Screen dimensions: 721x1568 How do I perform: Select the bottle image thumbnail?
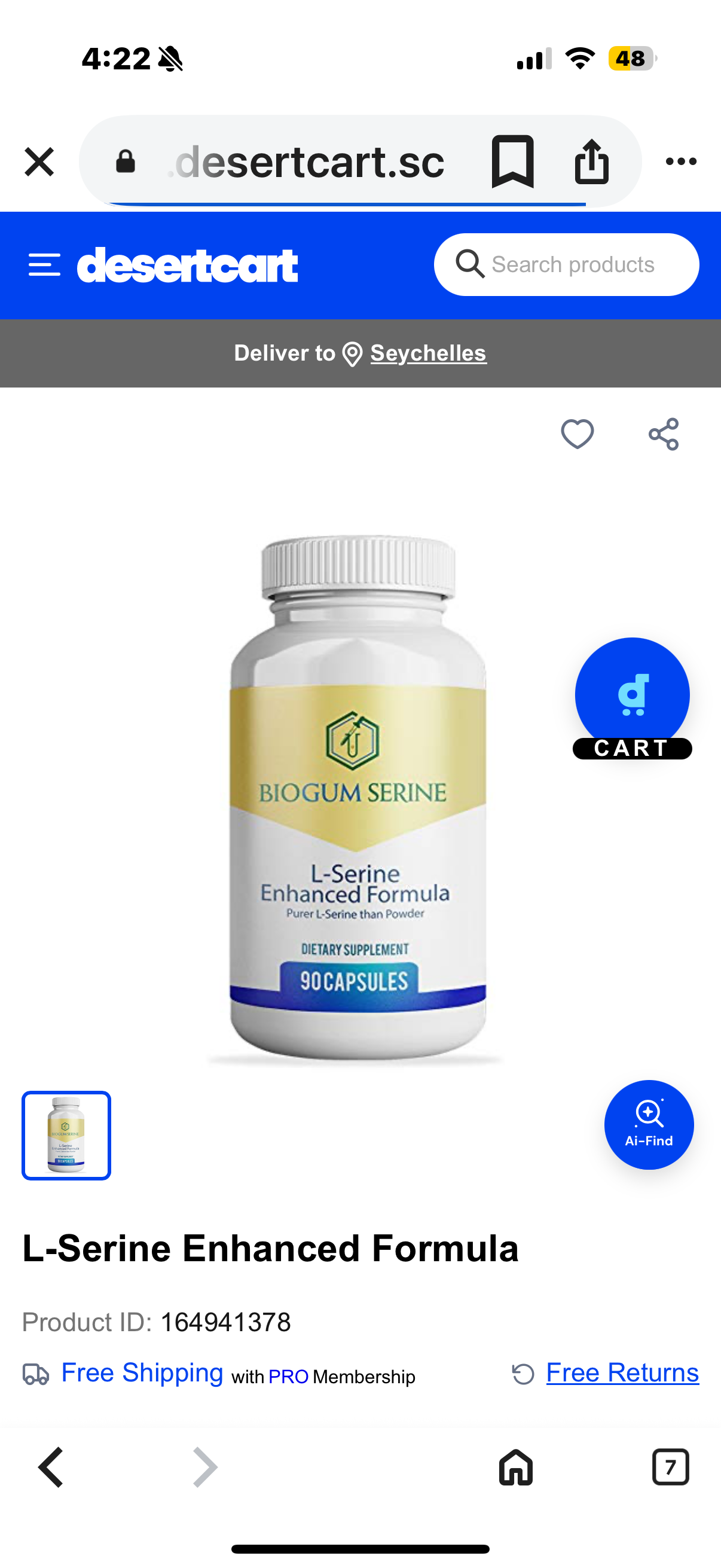pos(66,1135)
